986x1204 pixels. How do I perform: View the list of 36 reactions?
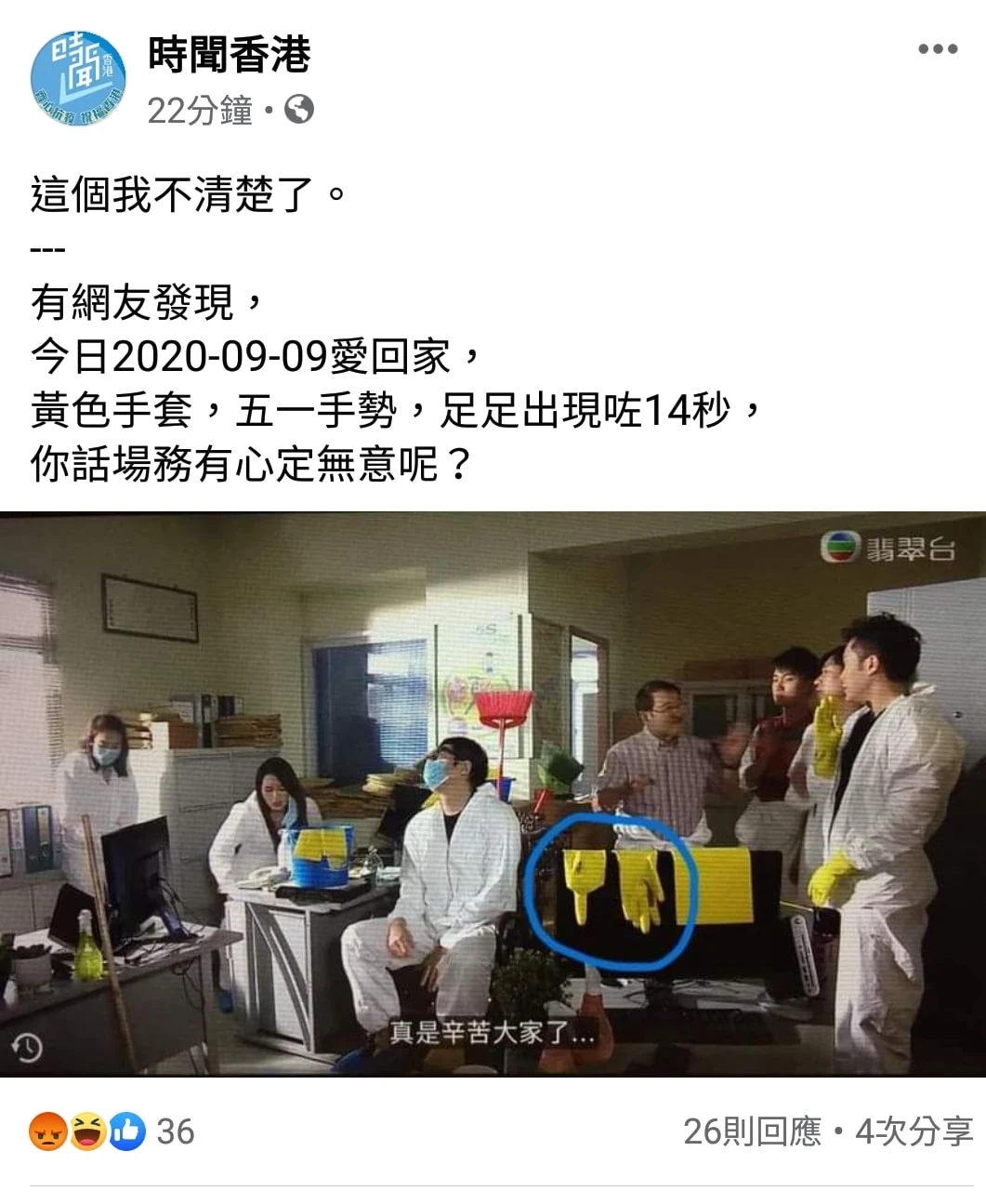pos(112,1131)
